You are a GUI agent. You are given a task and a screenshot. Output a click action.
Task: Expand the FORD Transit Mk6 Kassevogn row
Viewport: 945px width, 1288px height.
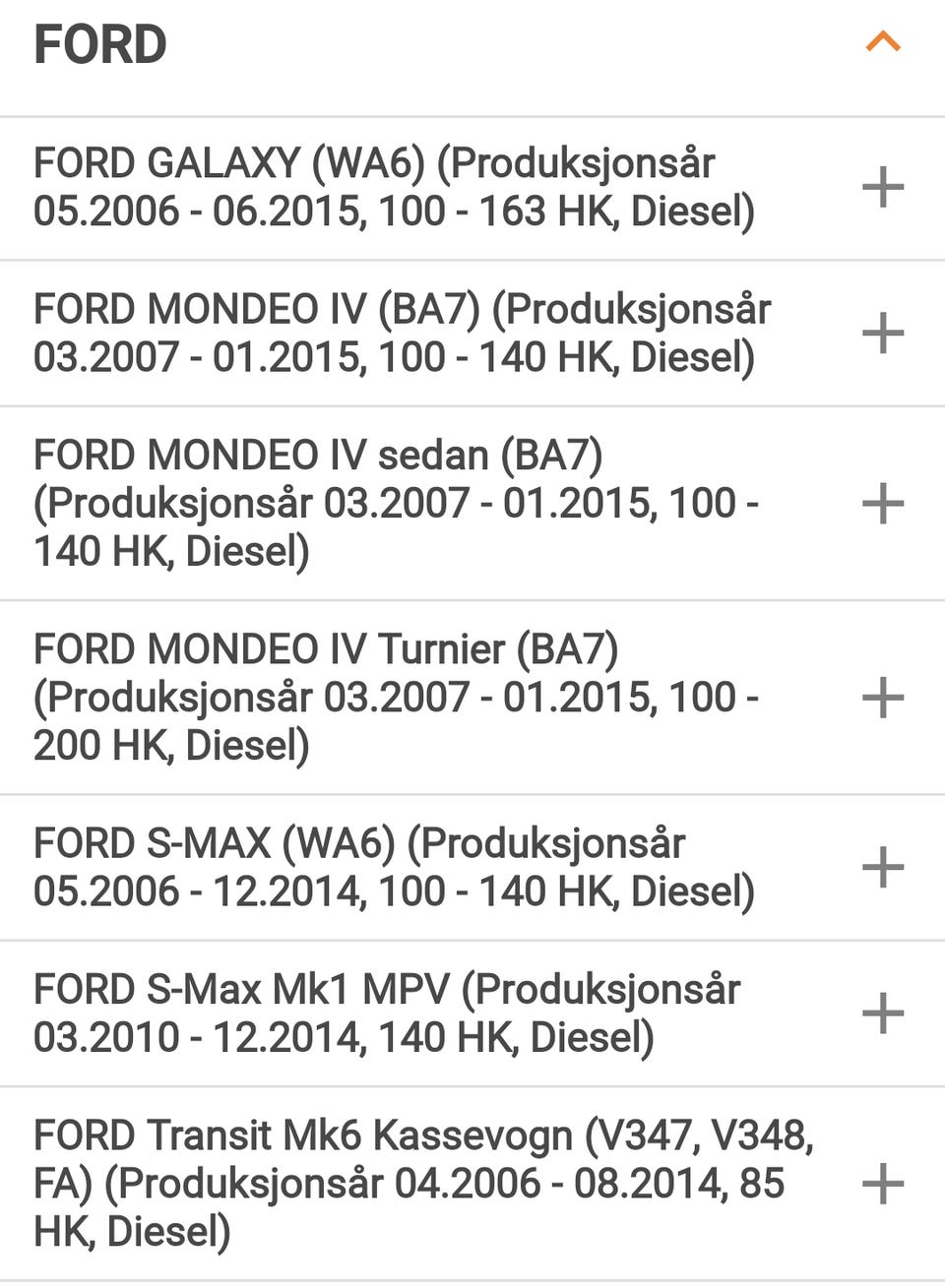click(x=882, y=1183)
